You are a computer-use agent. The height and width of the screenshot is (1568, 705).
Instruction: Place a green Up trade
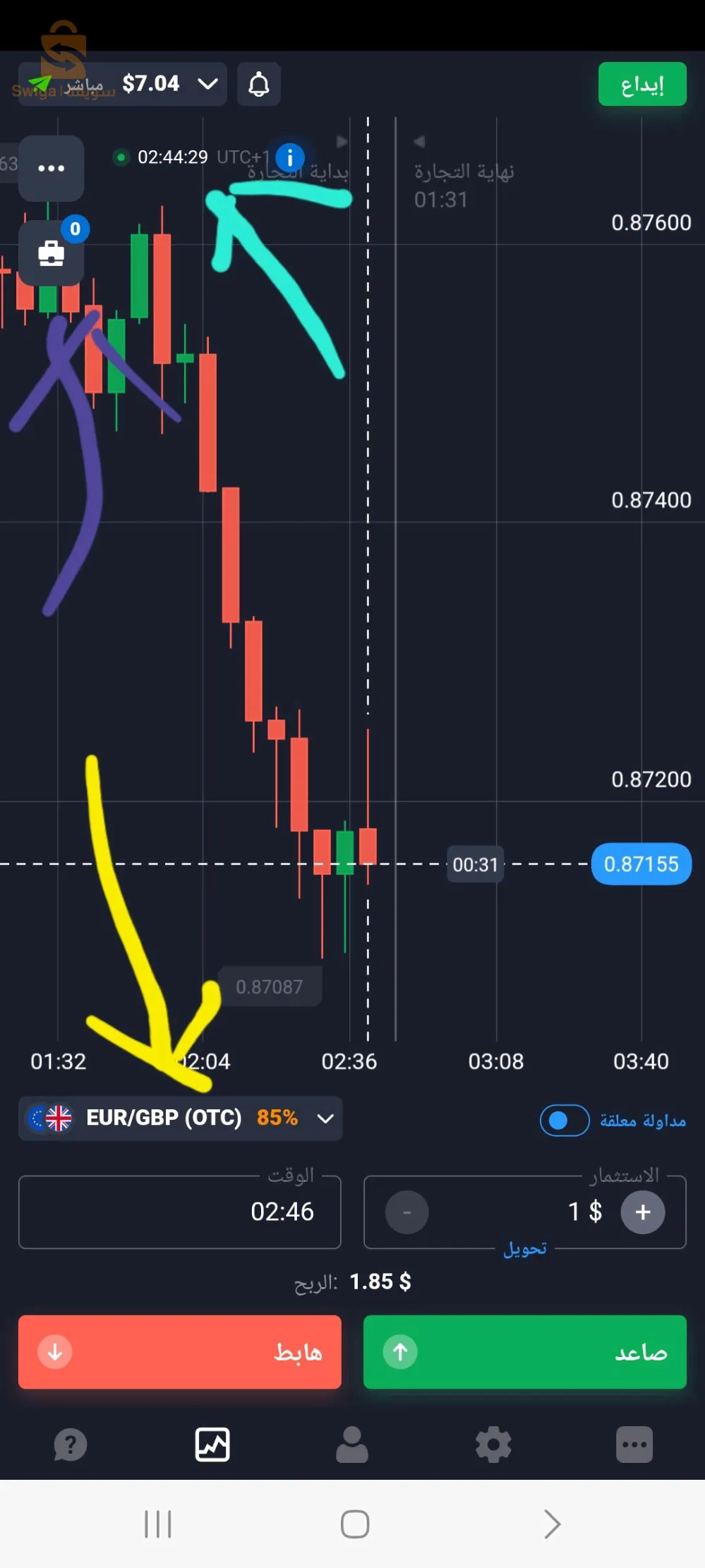click(x=524, y=1351)
